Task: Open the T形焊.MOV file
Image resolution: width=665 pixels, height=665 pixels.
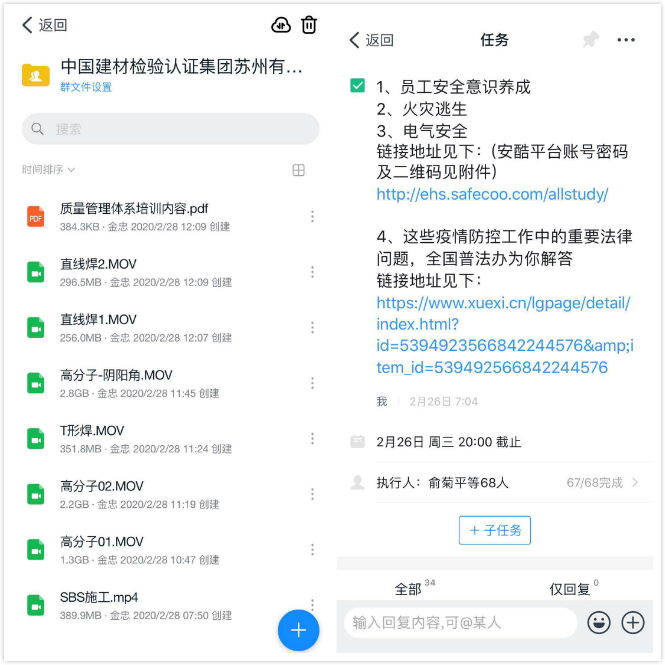Action: 92,431
